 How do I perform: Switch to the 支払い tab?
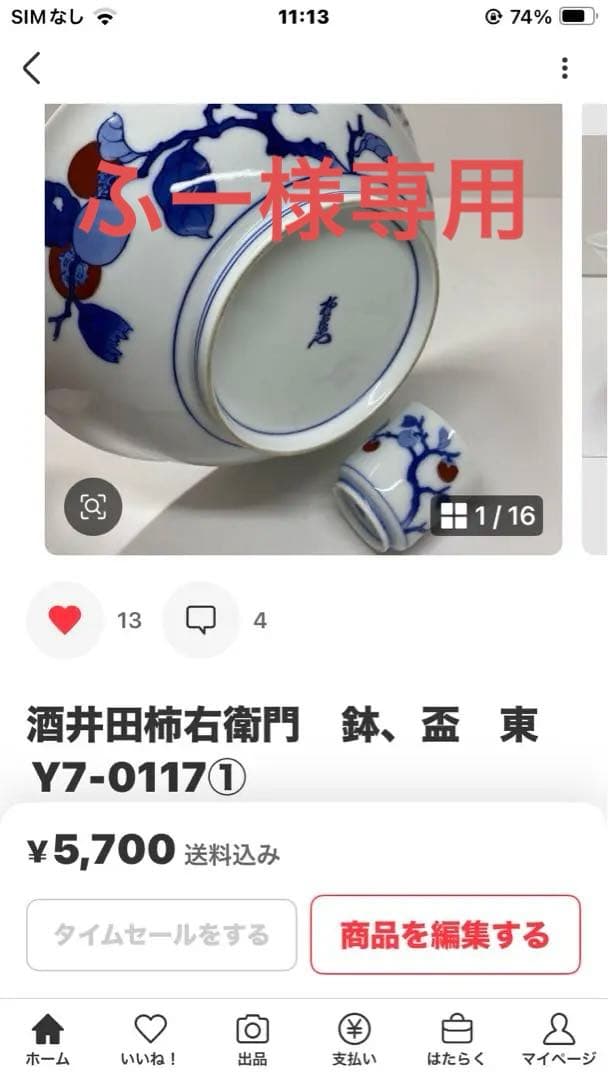tap(354, 1038)
